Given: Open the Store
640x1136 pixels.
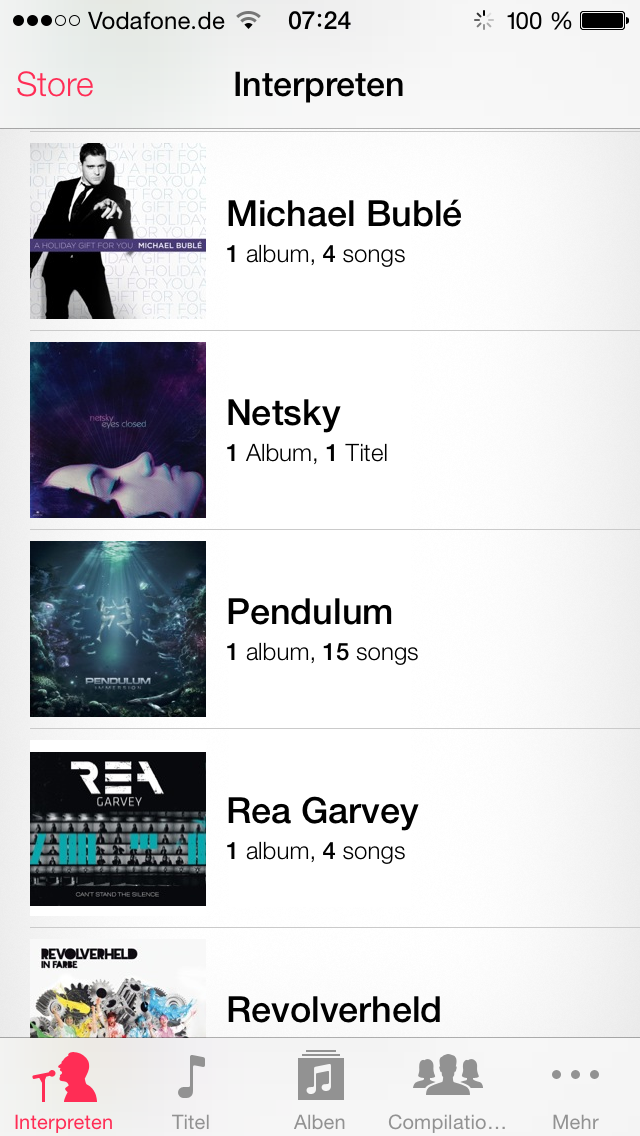Looking at the screenshot, I should (55, 85).
